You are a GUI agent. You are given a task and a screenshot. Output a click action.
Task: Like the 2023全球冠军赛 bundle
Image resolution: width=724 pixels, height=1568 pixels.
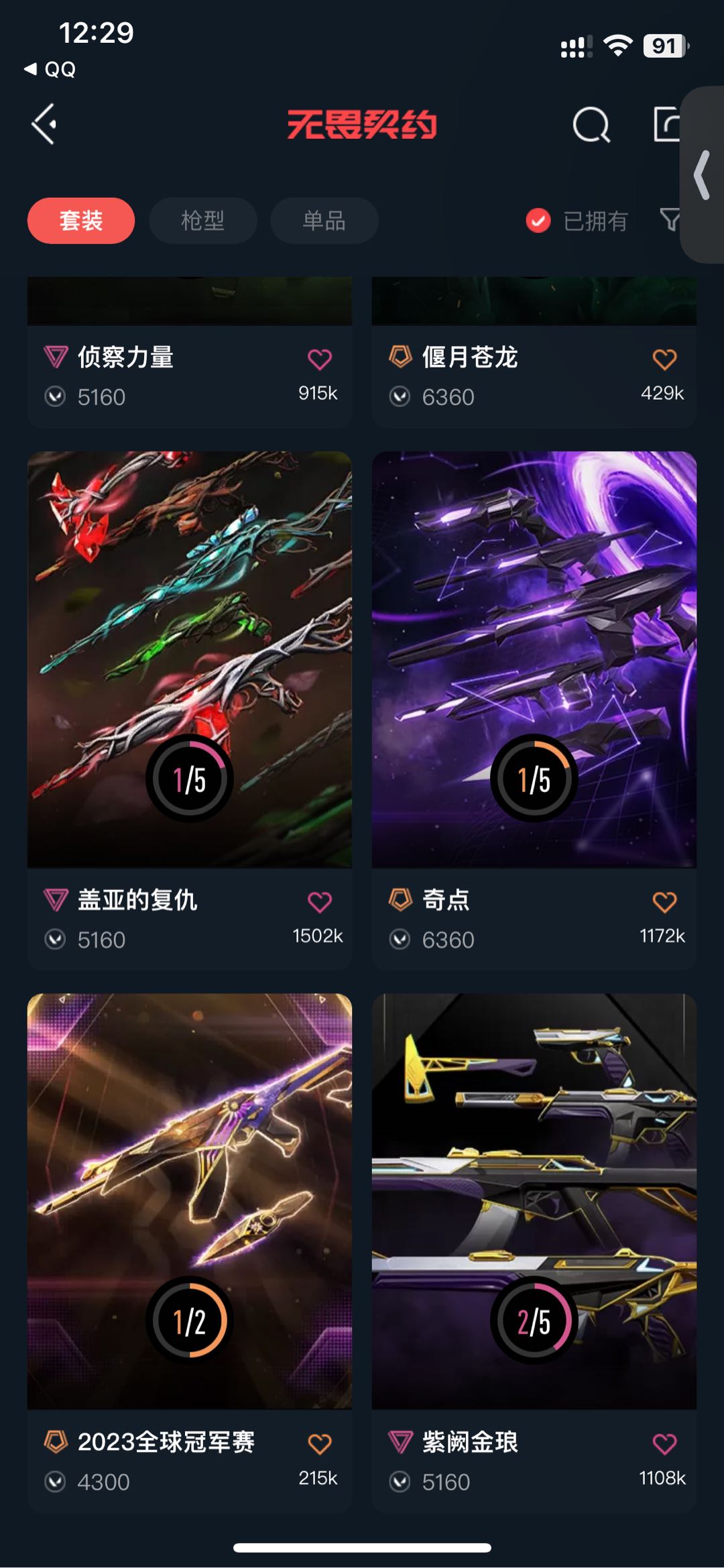coord(319,1444)
